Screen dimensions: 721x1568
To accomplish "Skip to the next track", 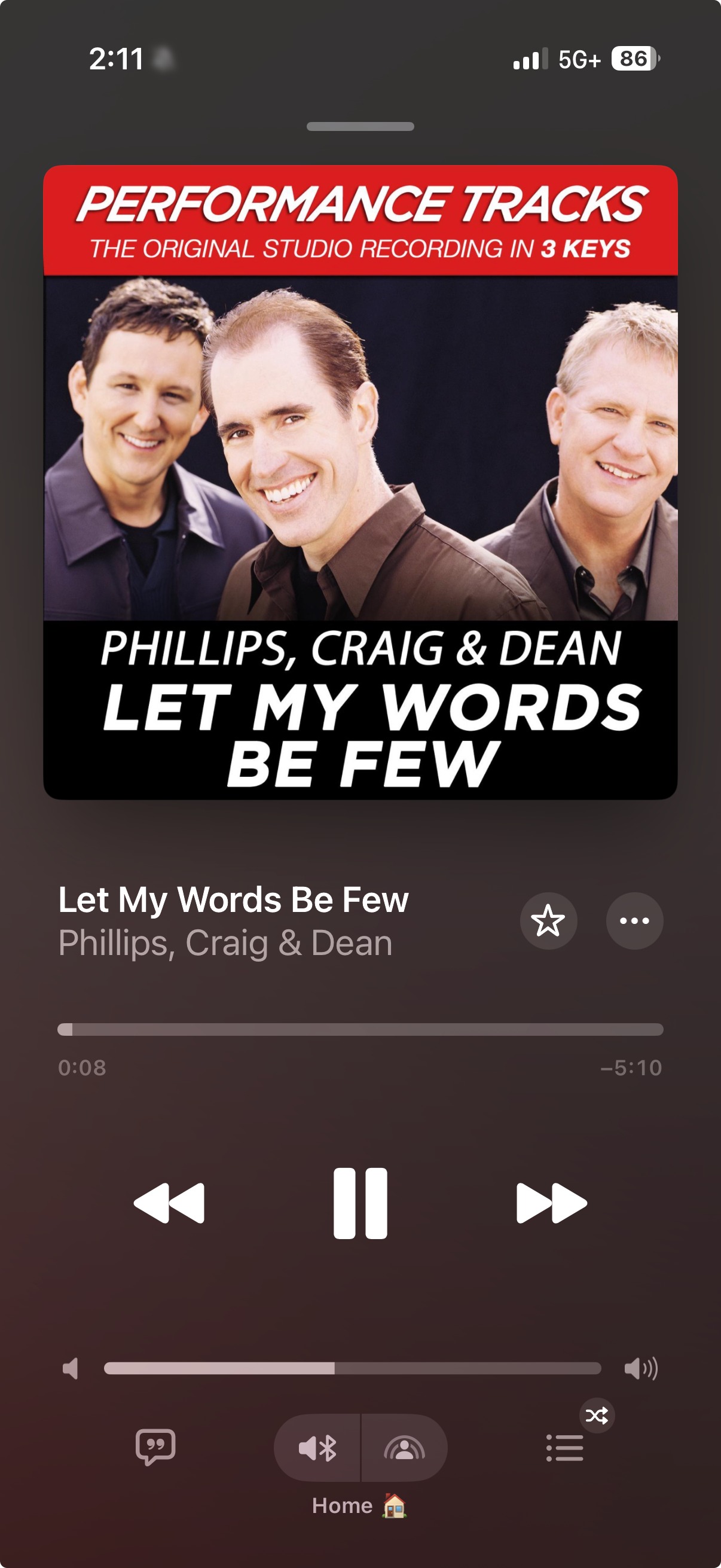I will tap(551, 1203).
